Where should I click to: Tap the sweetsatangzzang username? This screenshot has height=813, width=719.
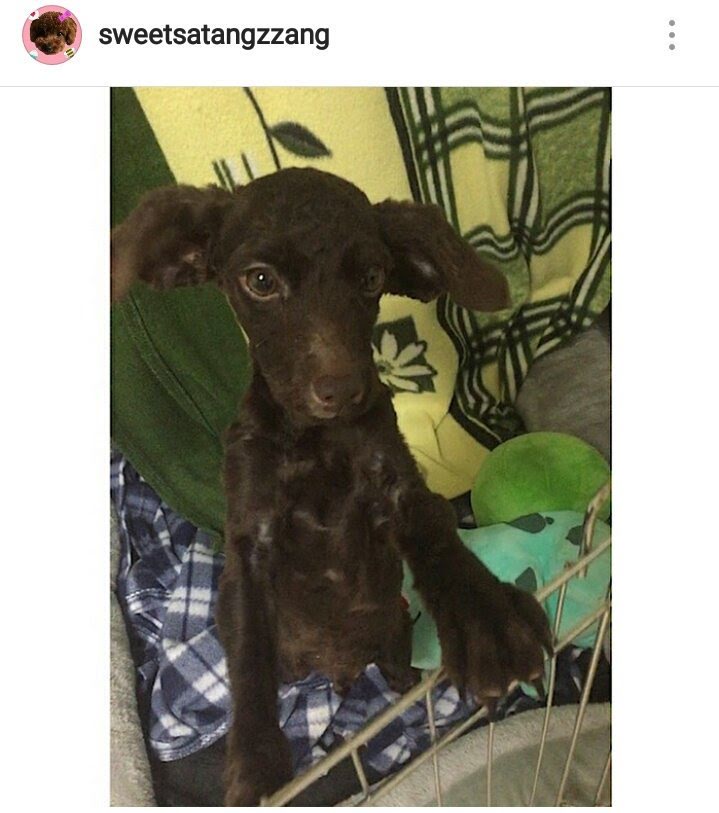click(213, 35)
